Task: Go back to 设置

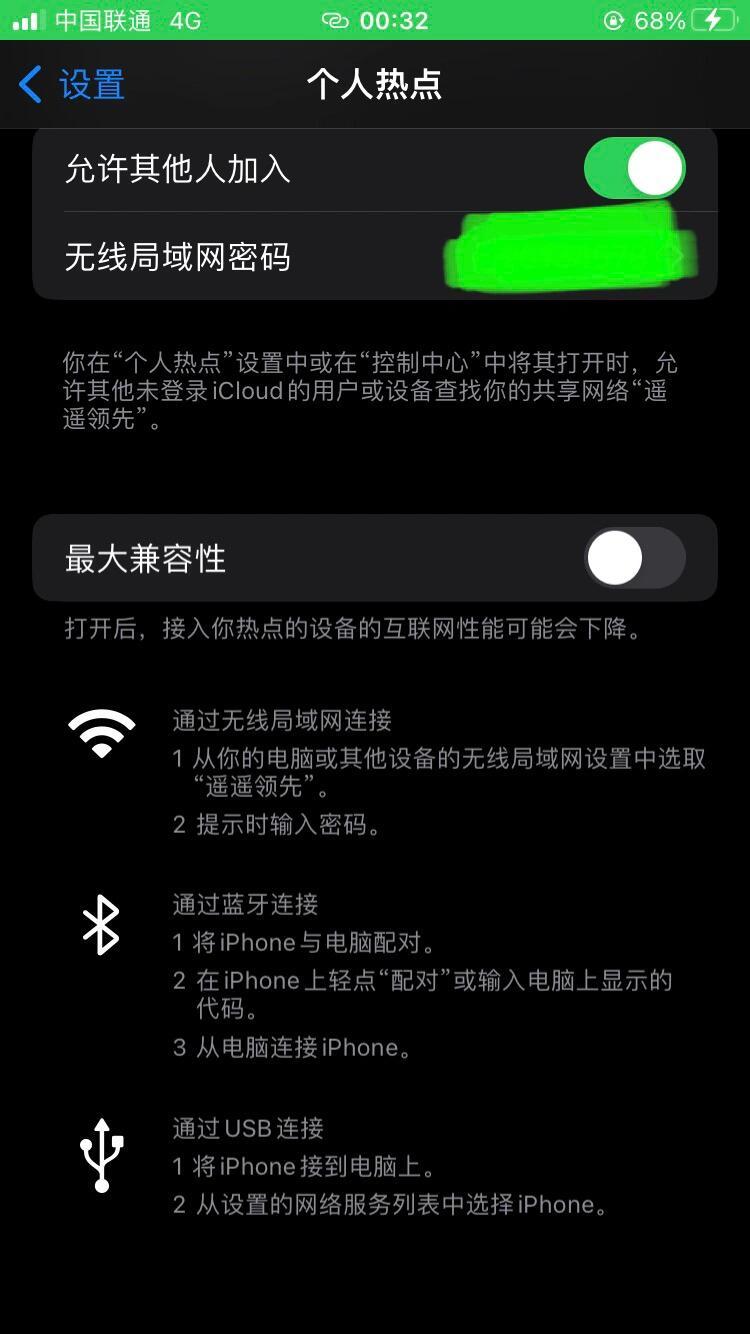Action: 72,84
